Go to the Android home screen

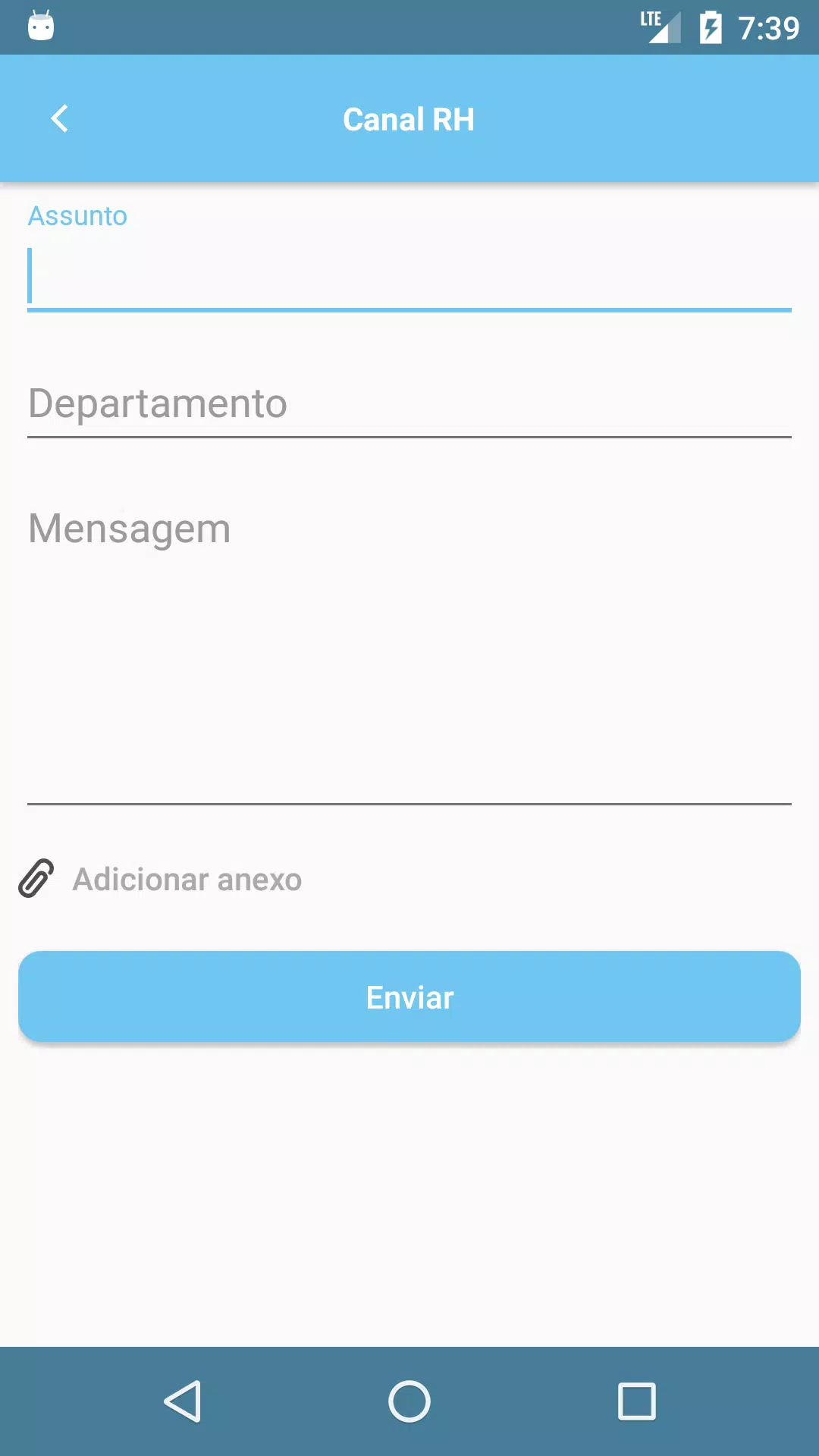pos(409,1401)
